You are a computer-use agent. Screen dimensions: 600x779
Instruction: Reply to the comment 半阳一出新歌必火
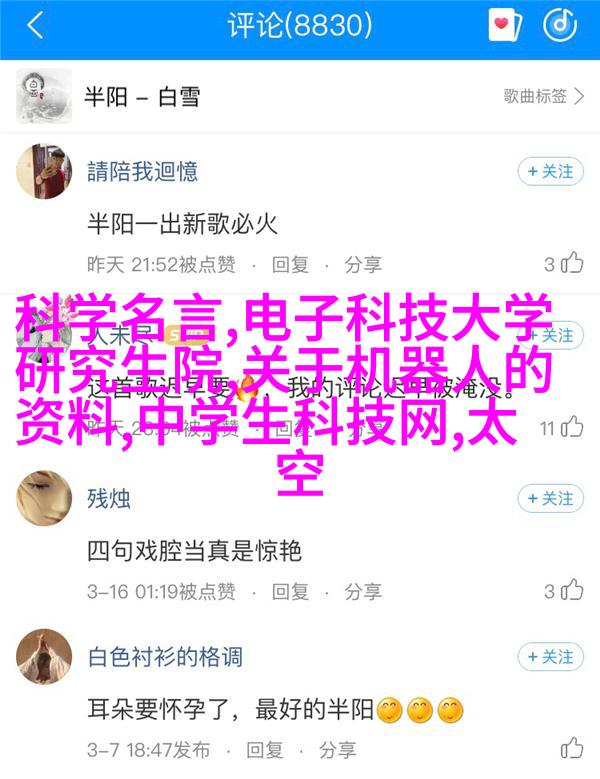289,264
